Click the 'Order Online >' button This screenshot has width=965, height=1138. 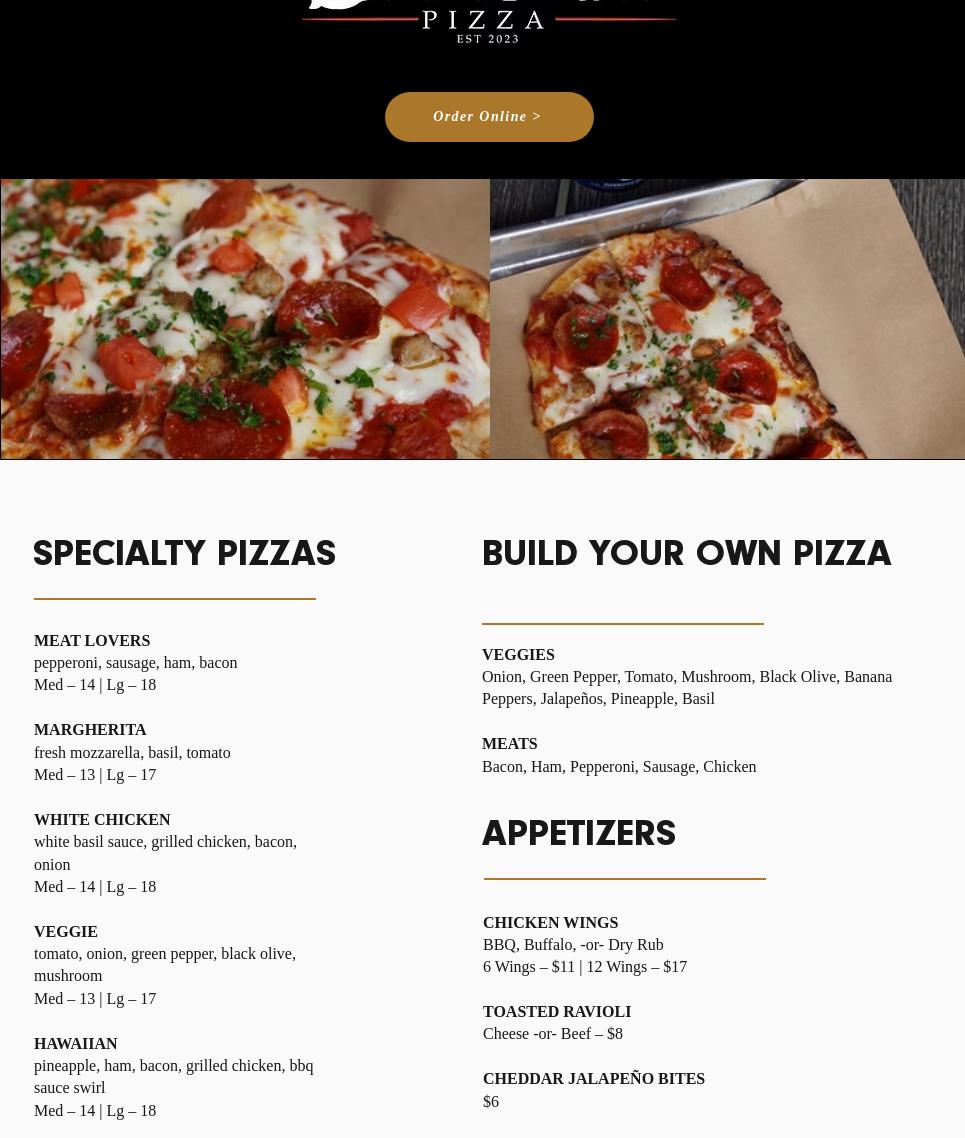click(488, 116)
